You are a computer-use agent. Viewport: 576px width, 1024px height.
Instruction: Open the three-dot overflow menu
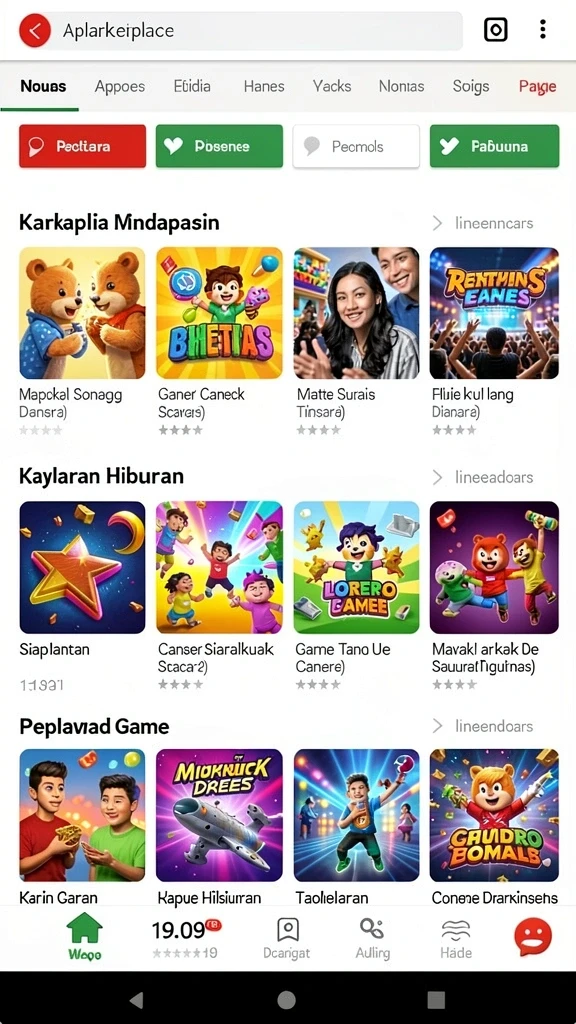coord(543,29)
